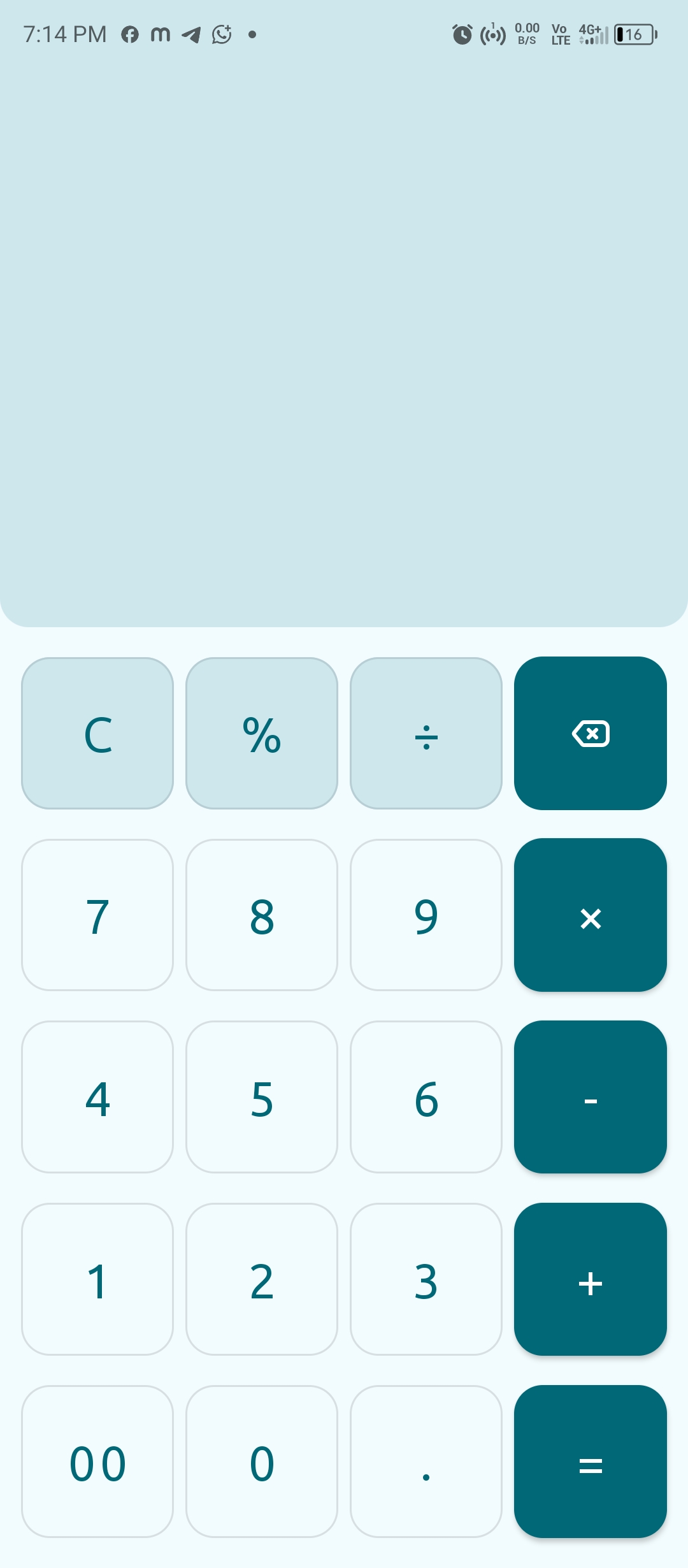Tap the equals = key
Screen dimensions: 688x1568
590,1462
